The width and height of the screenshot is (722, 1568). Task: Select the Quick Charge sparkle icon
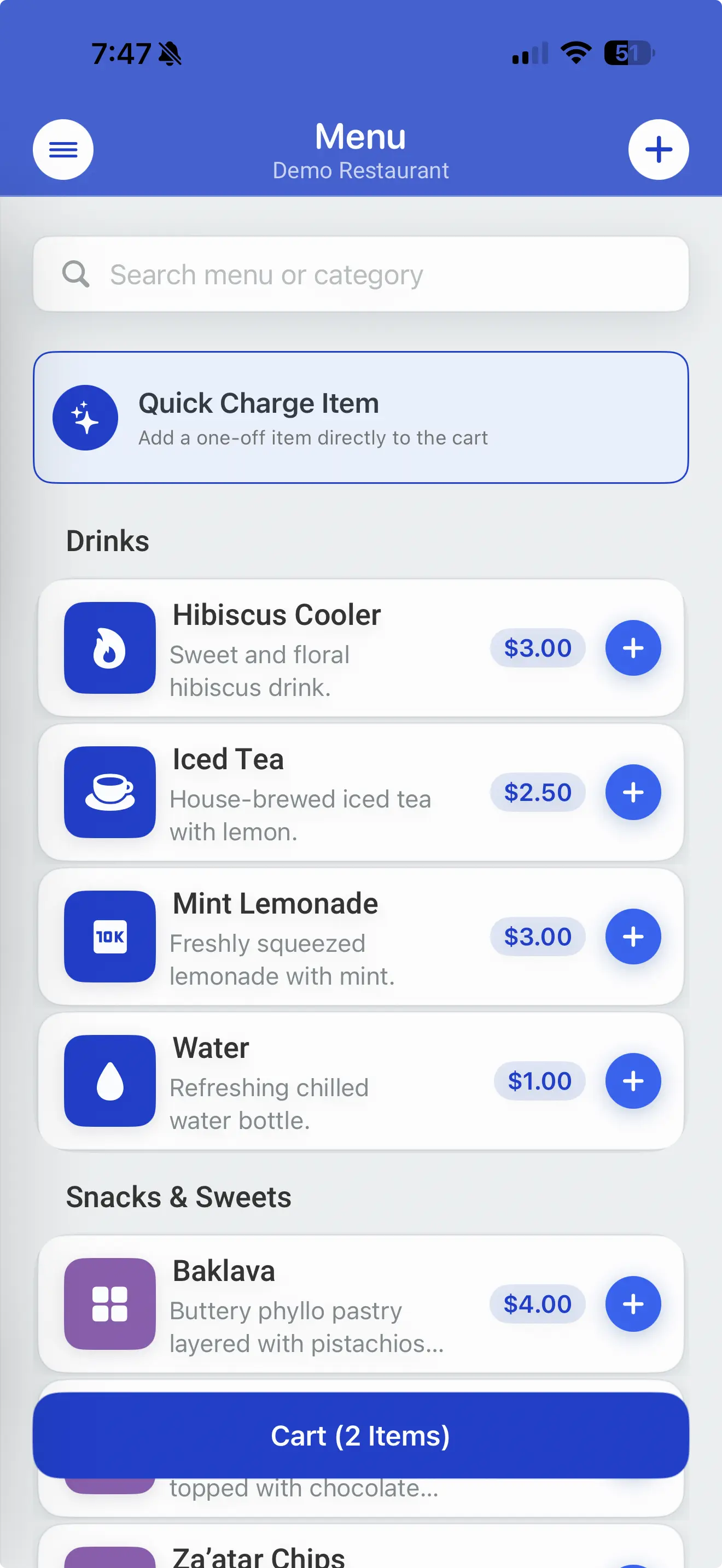[x=86, y=418]
